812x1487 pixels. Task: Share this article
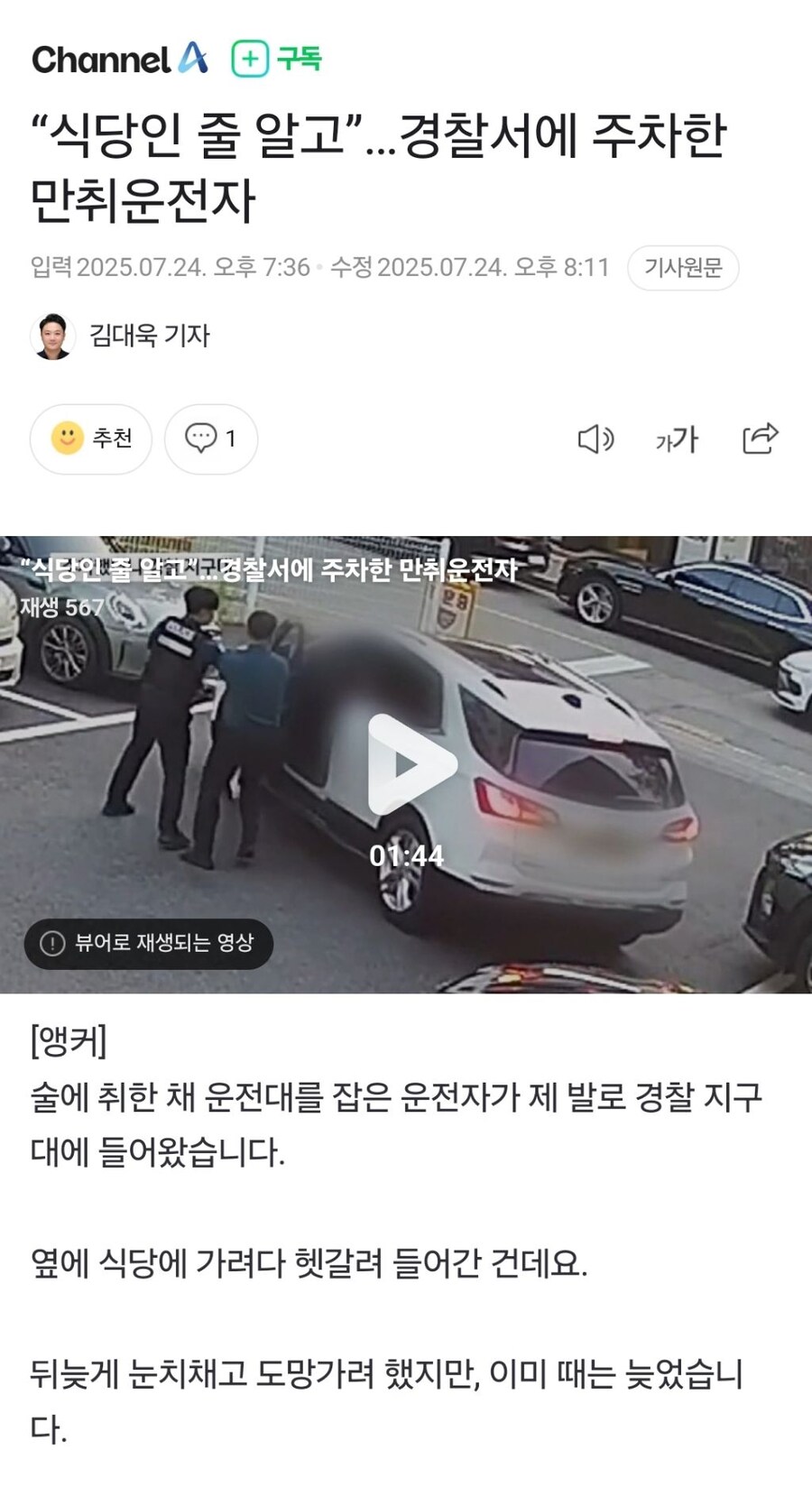(760, 439)
